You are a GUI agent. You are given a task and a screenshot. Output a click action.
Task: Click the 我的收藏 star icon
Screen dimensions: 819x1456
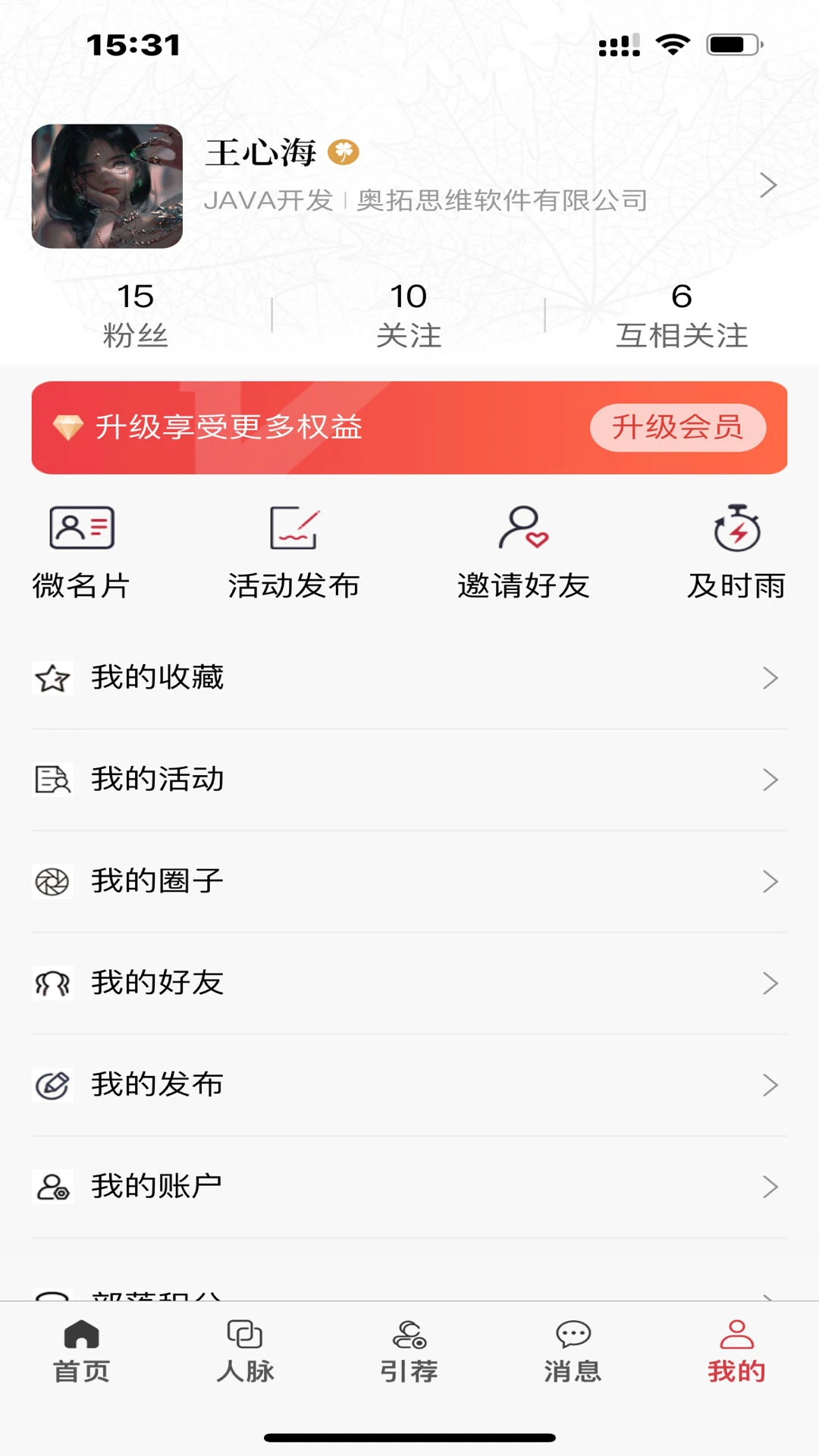(x=51, y=679)
